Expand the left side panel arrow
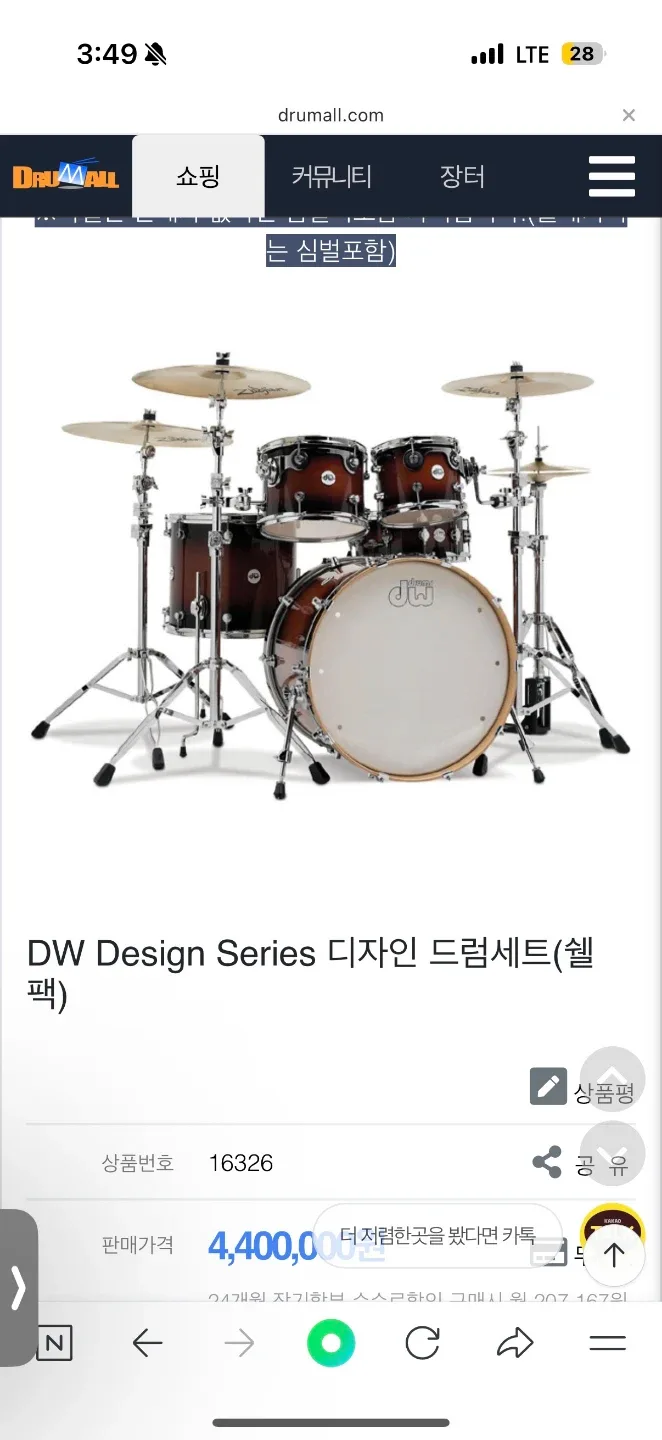662x1440 pixels. coord(17,1287)
